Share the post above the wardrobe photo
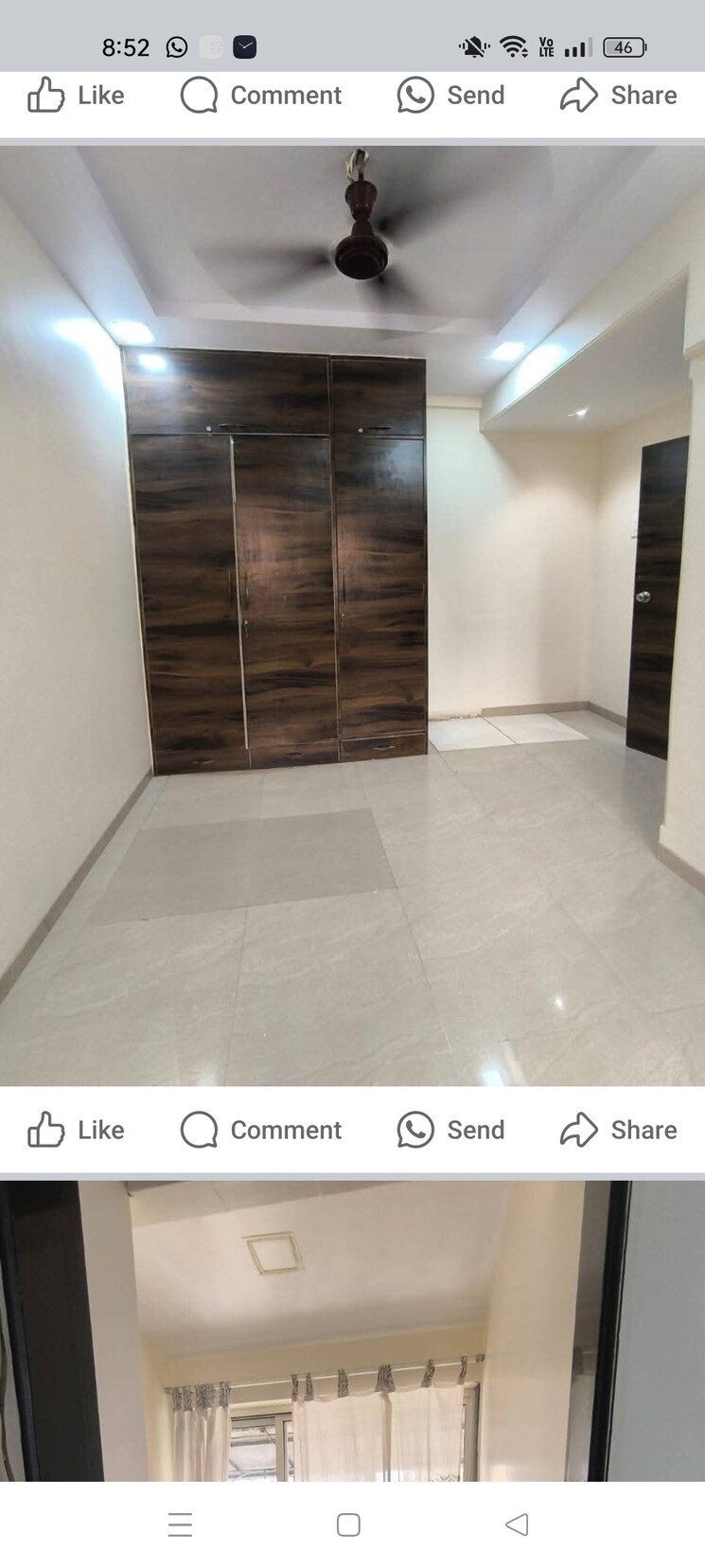 click(x=618, y=96)
